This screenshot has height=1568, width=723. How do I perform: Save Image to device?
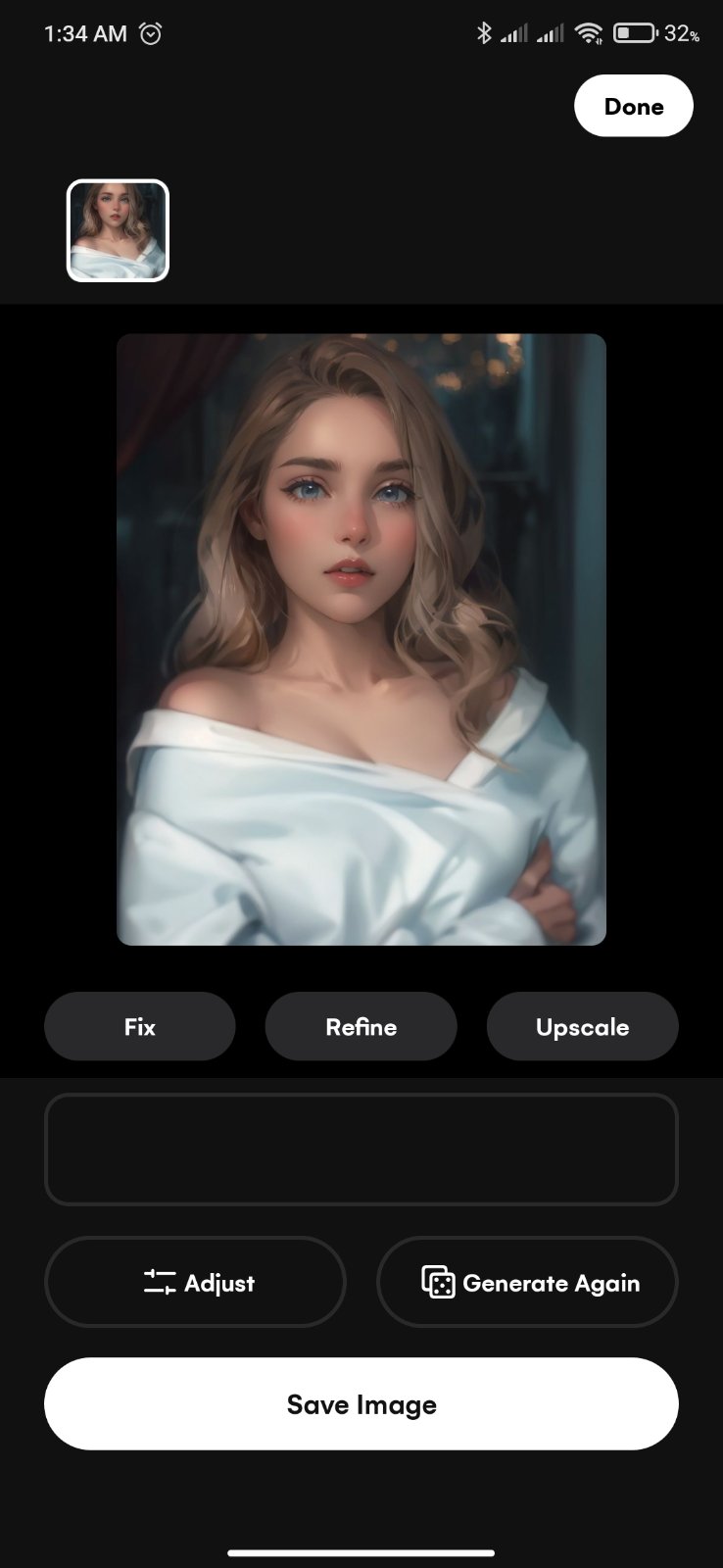point(361,1403)
